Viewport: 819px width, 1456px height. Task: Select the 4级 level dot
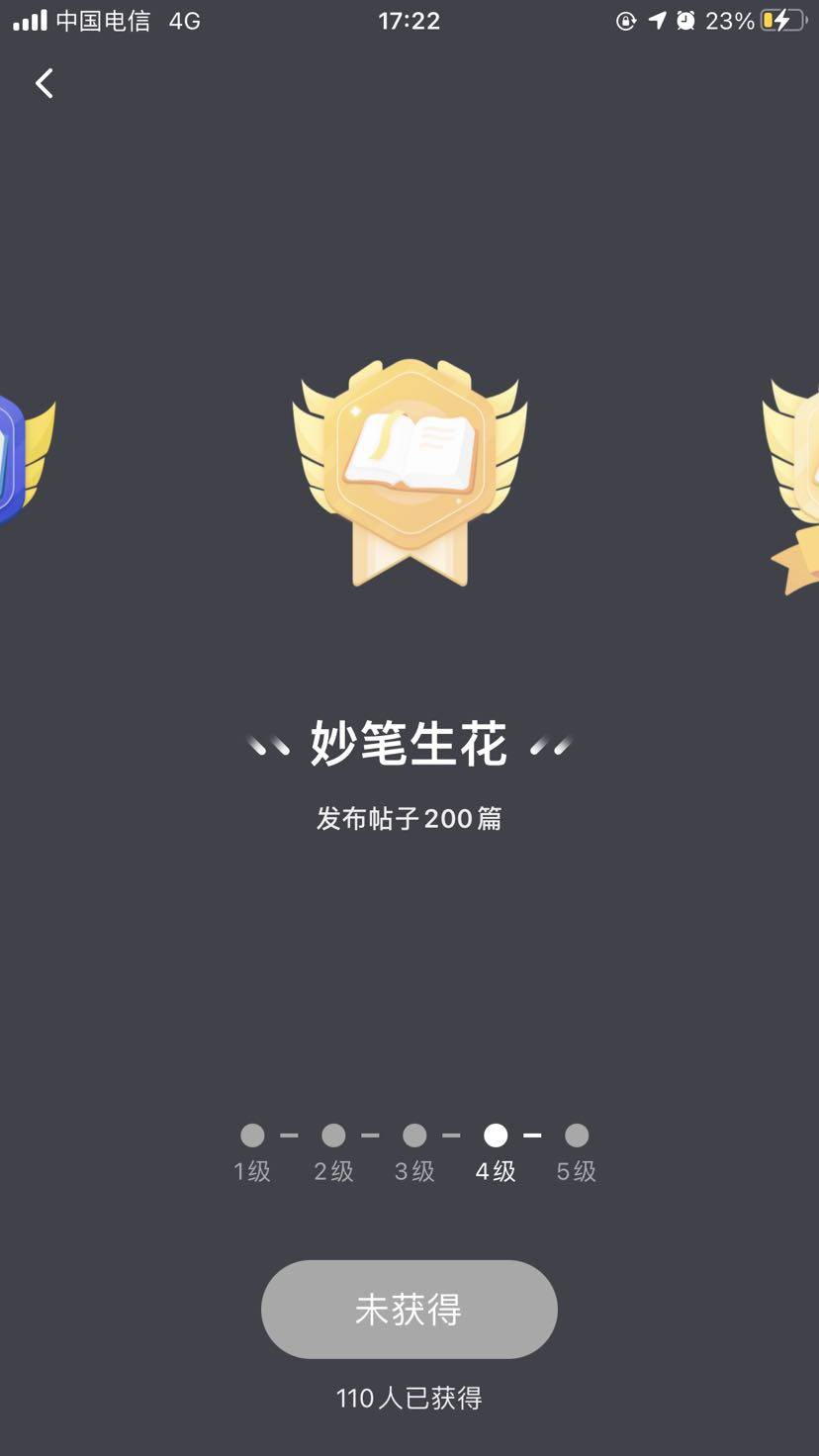(496, 1136)
